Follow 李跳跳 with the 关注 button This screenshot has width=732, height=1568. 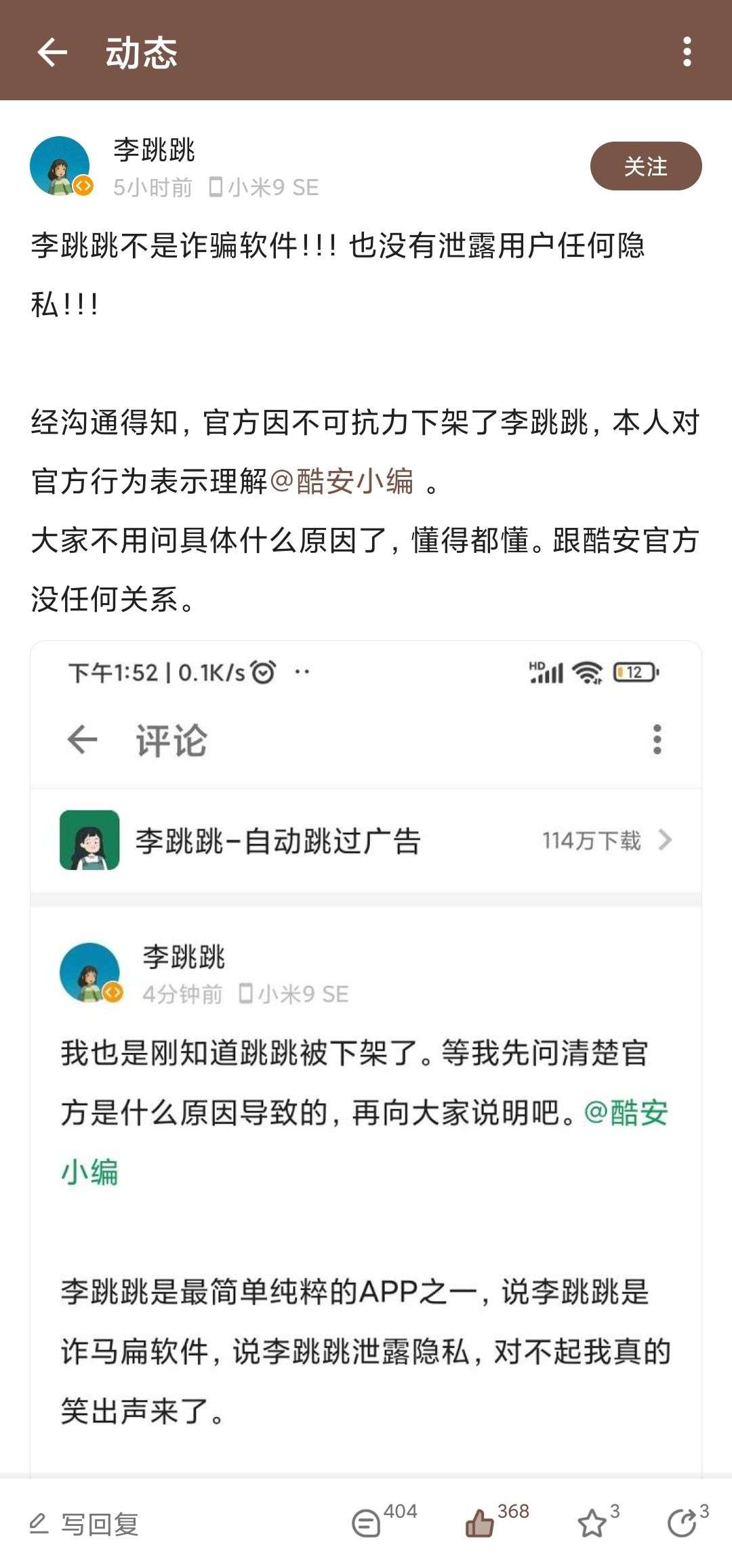pyautogui.click(x=645, y=166)
